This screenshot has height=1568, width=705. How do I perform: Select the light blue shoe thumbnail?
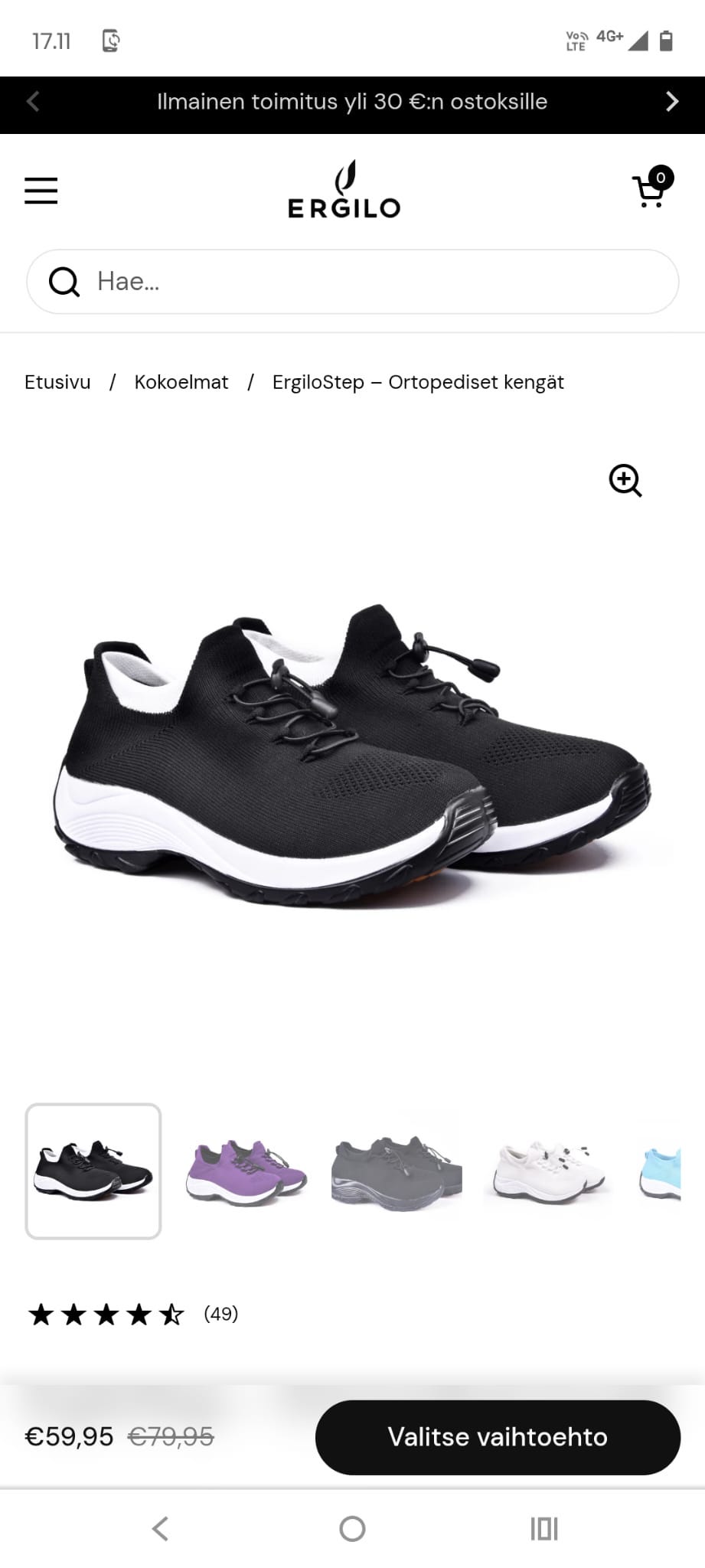click(660, 1171)
